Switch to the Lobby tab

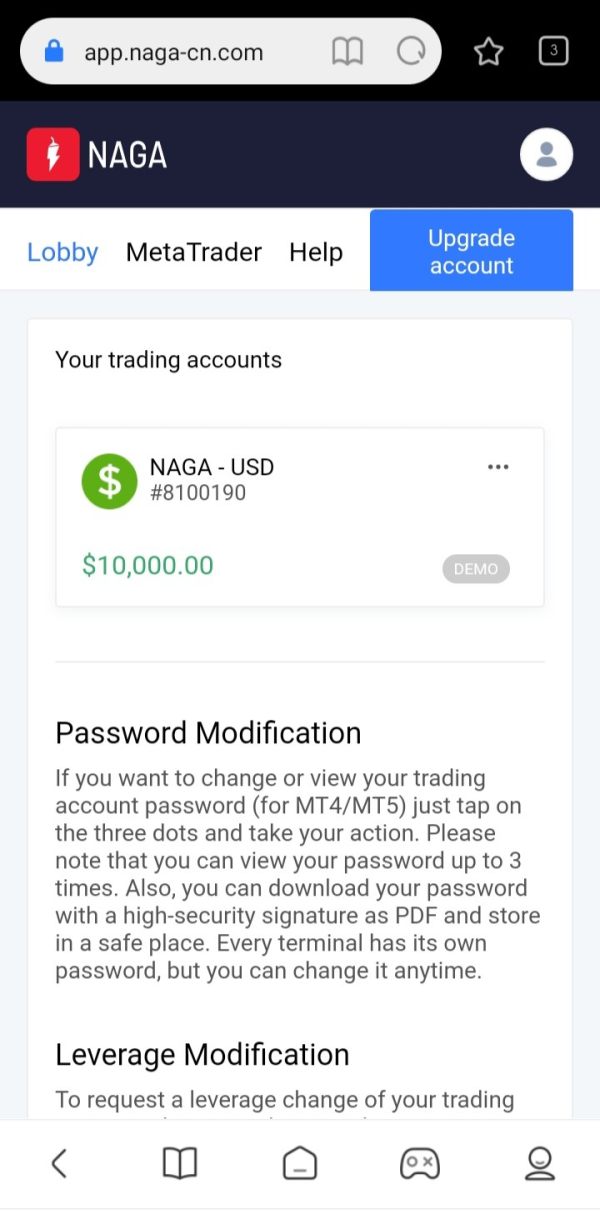click(x=62, y=252)
